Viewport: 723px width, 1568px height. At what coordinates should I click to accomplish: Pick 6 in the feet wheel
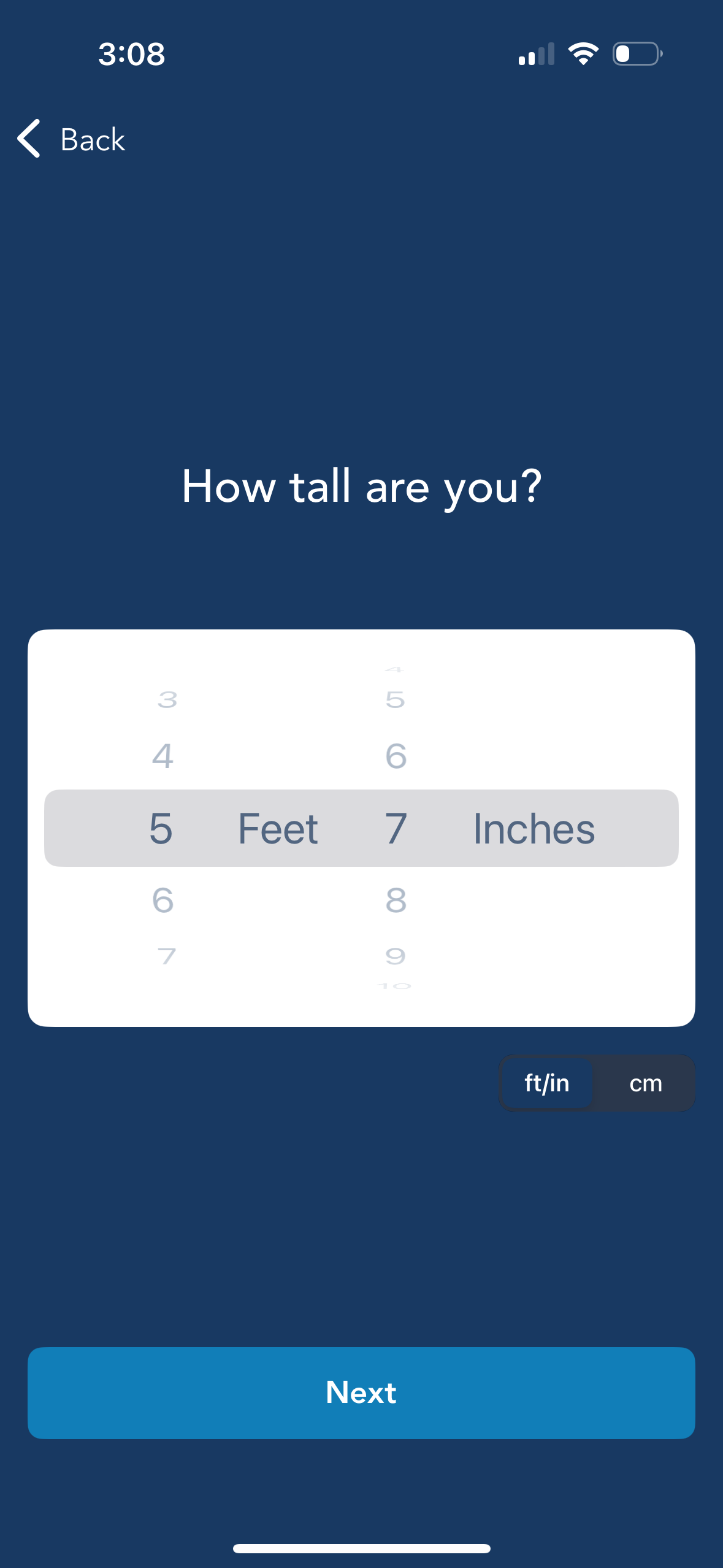click(163, 900)
